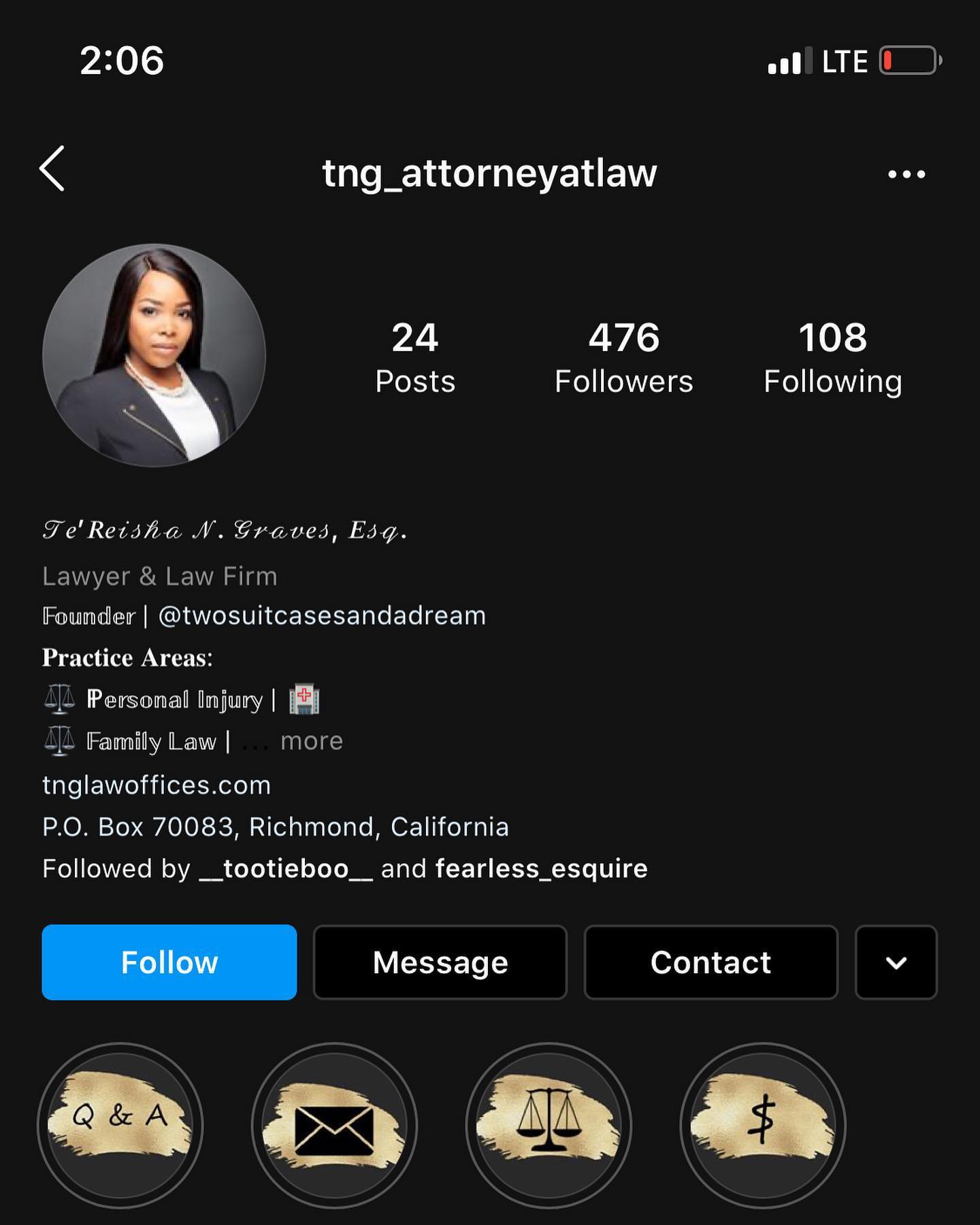Open the Q & A story highlight
Image resolution: width=980 pixels, height=1225 pixels.
(x=120, y=1126)
